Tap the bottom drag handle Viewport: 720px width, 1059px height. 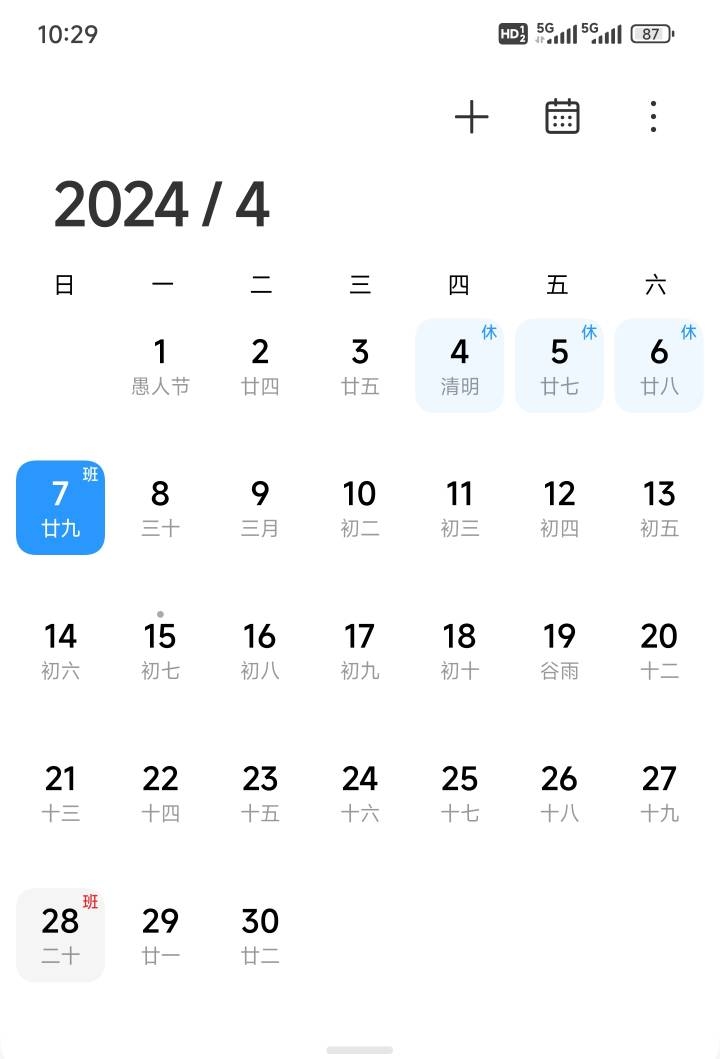(x=360, y=1050)
